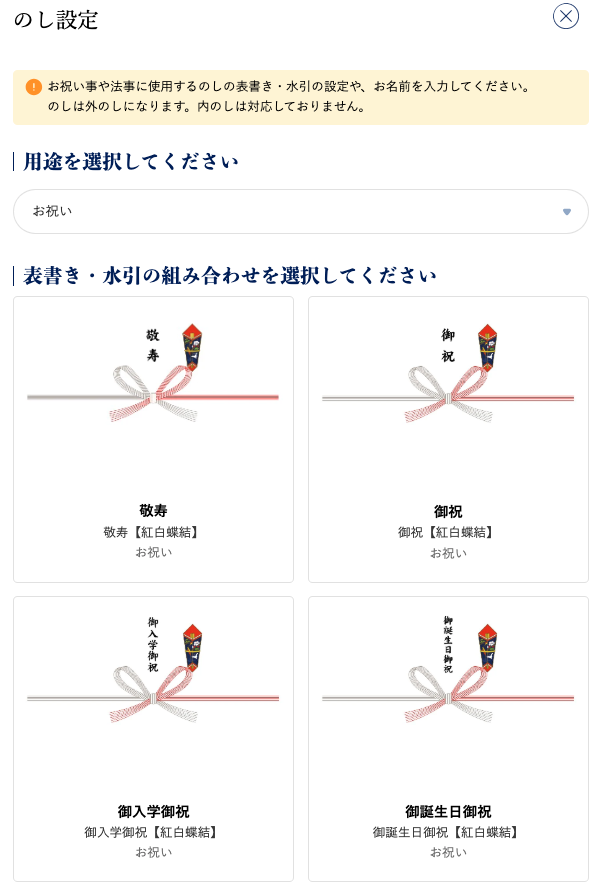This screenshot has width=600, height=890.
Task: Close the のし設定 dialog
Action: (566, 16)
